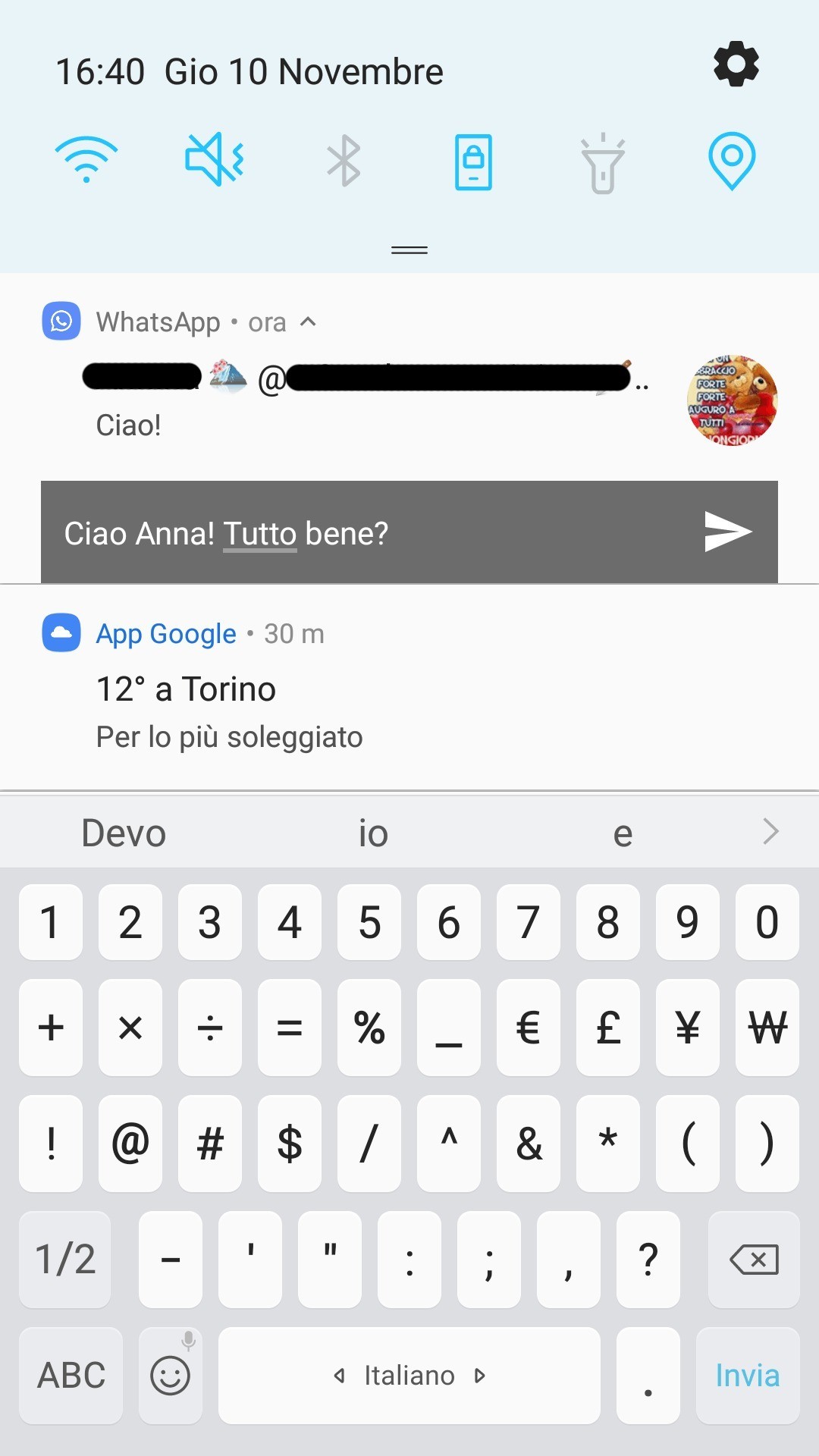Expand more keyboard suggestions
Image resolution: width=819 pixels, height=1456 pixels.
[770, 832]
